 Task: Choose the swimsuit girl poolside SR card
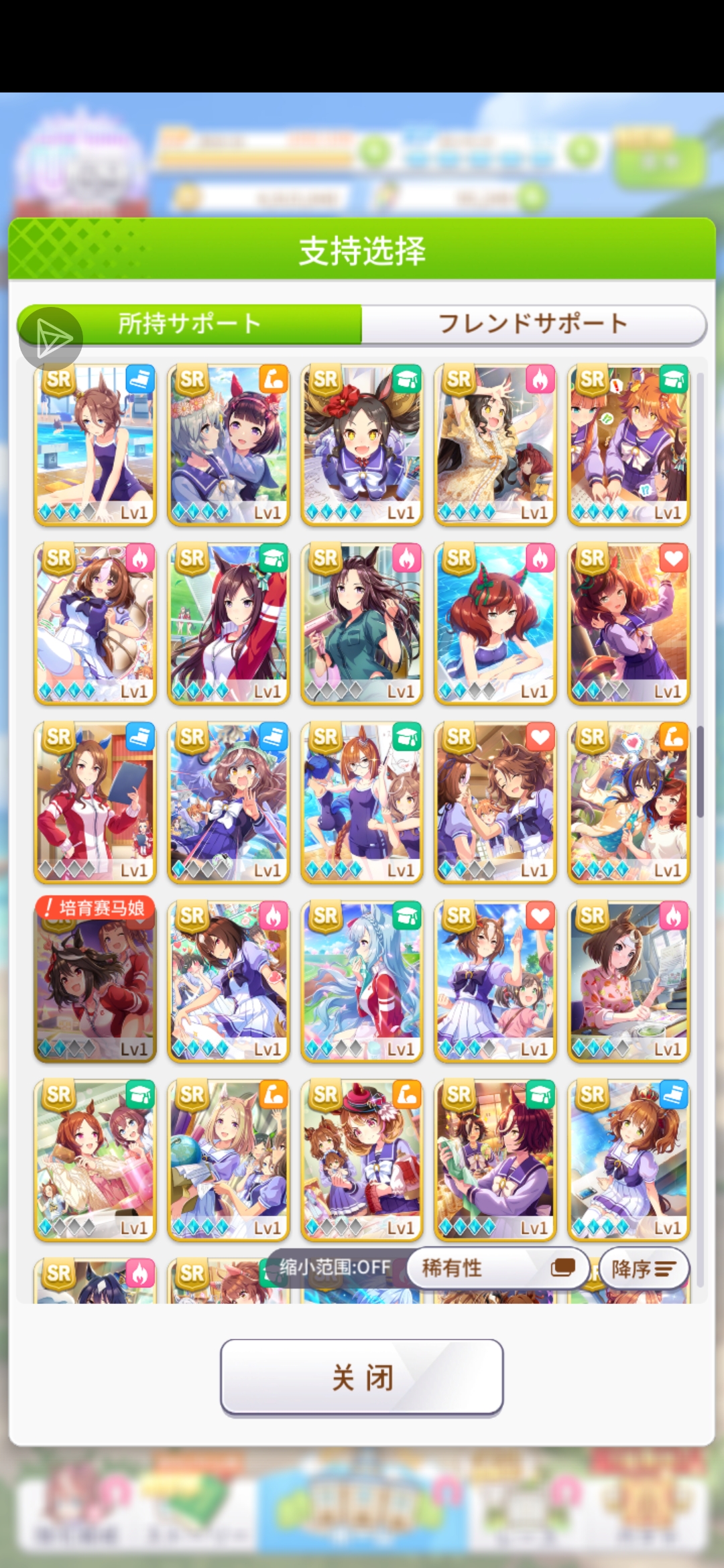point(95,445)
